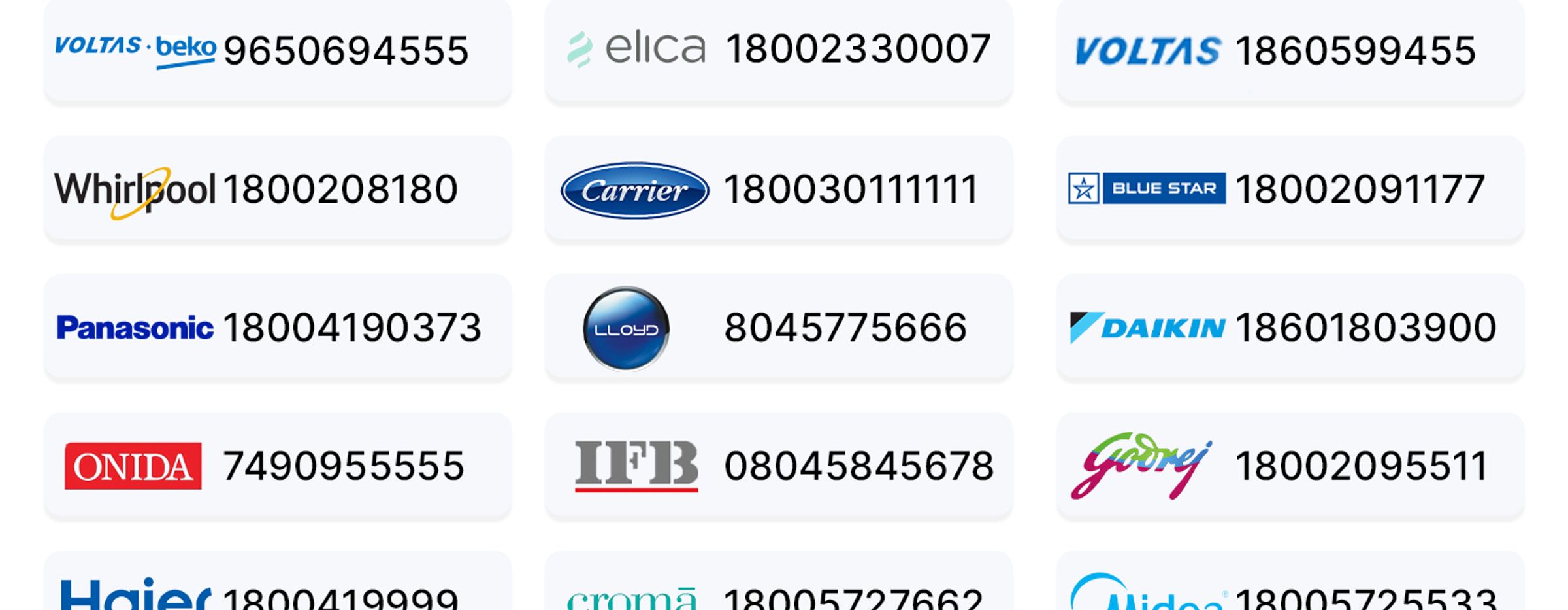Open the IFB helpline card
Viewport: 1568px width, 610px height.
[779, 465]
